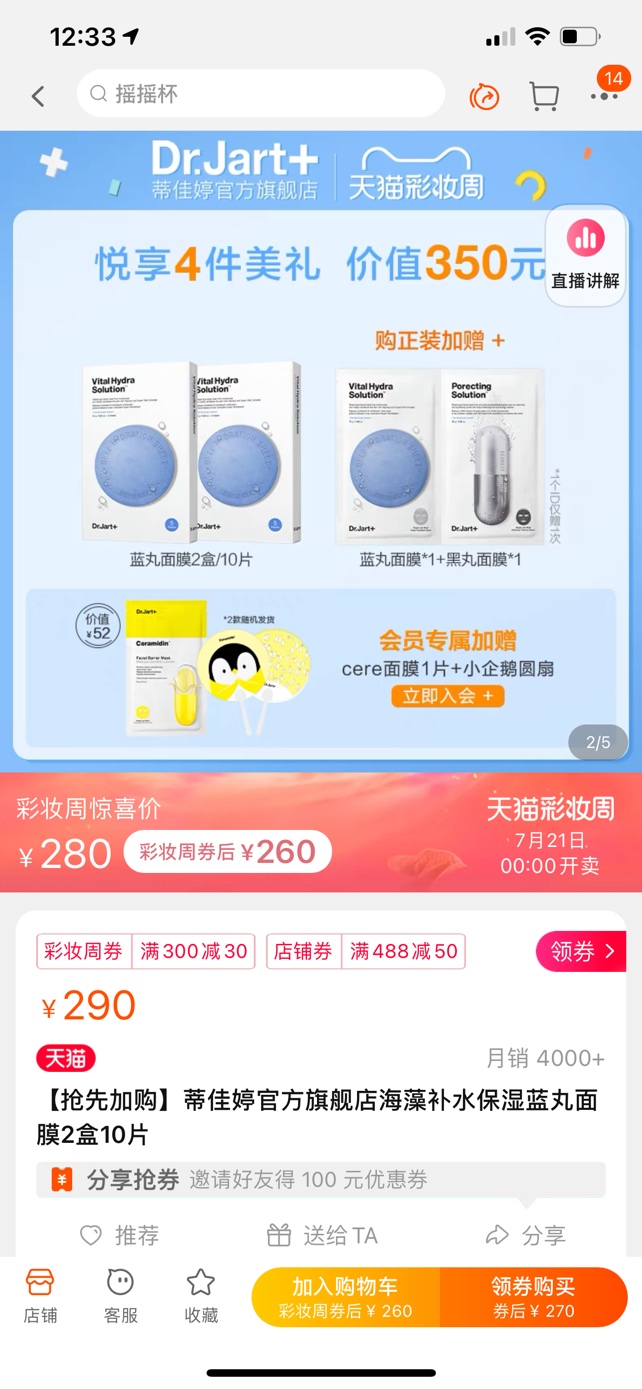
Task: Tap 领券购买 buy with coupon
Action: tap(533, 1297)
